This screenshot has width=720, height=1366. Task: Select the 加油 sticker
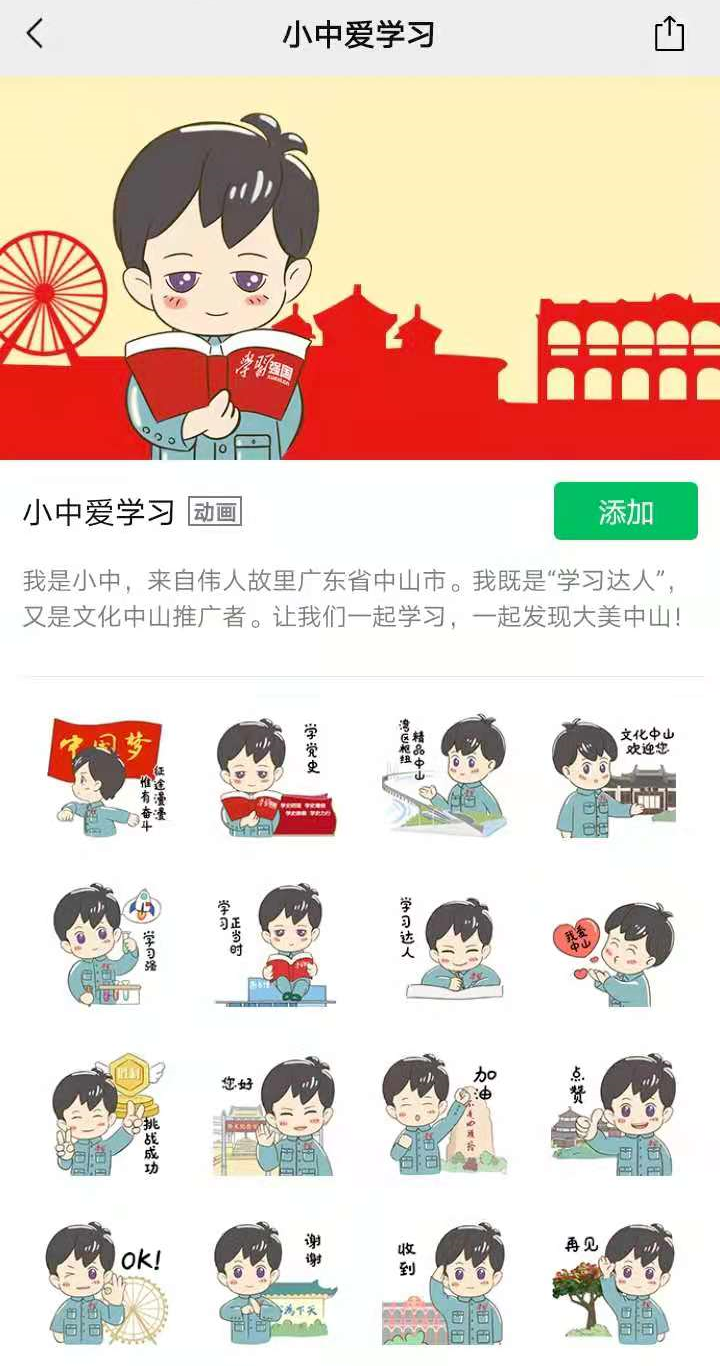444,1114
